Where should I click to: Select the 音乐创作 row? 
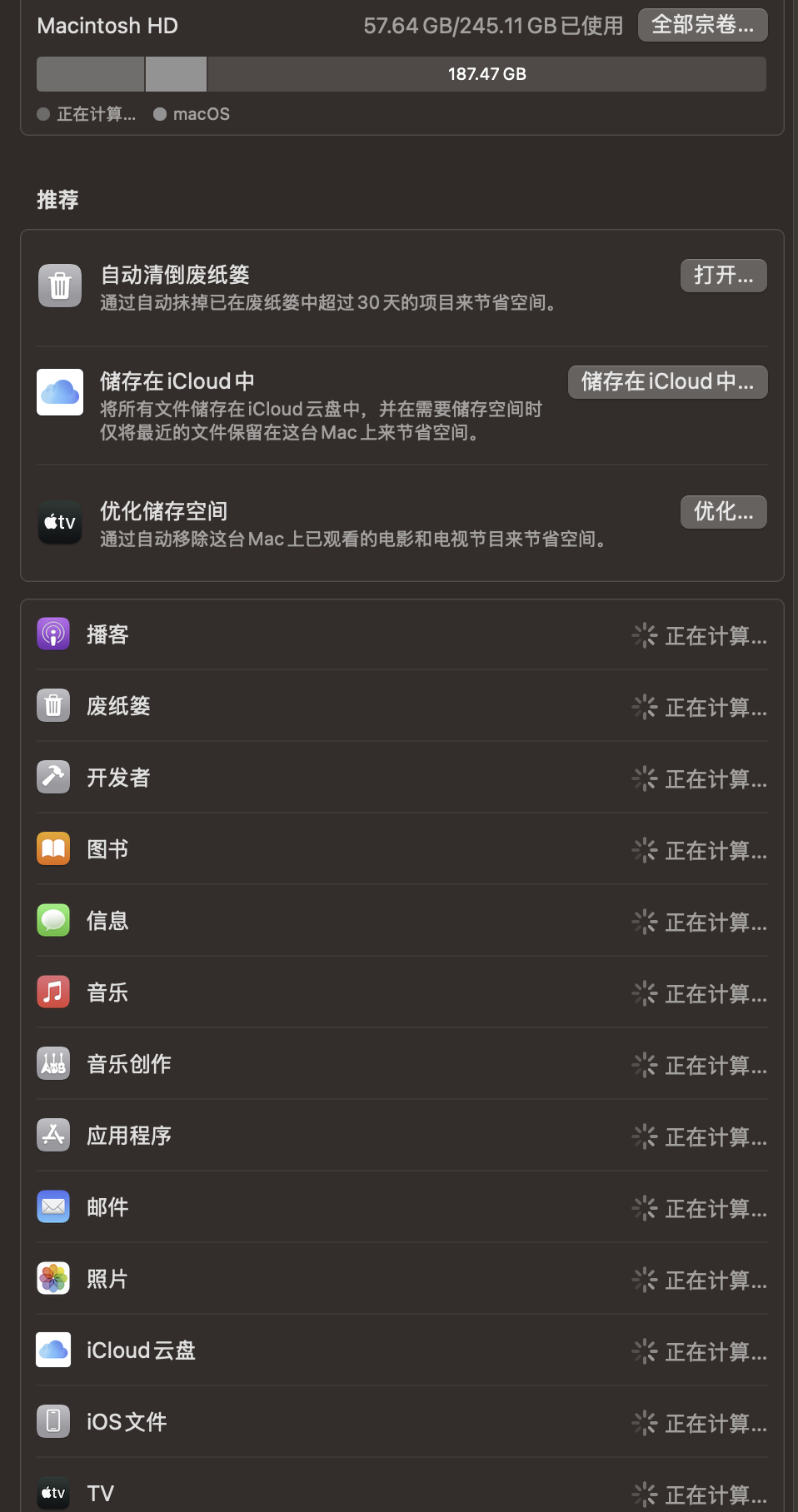[401, 1065]
